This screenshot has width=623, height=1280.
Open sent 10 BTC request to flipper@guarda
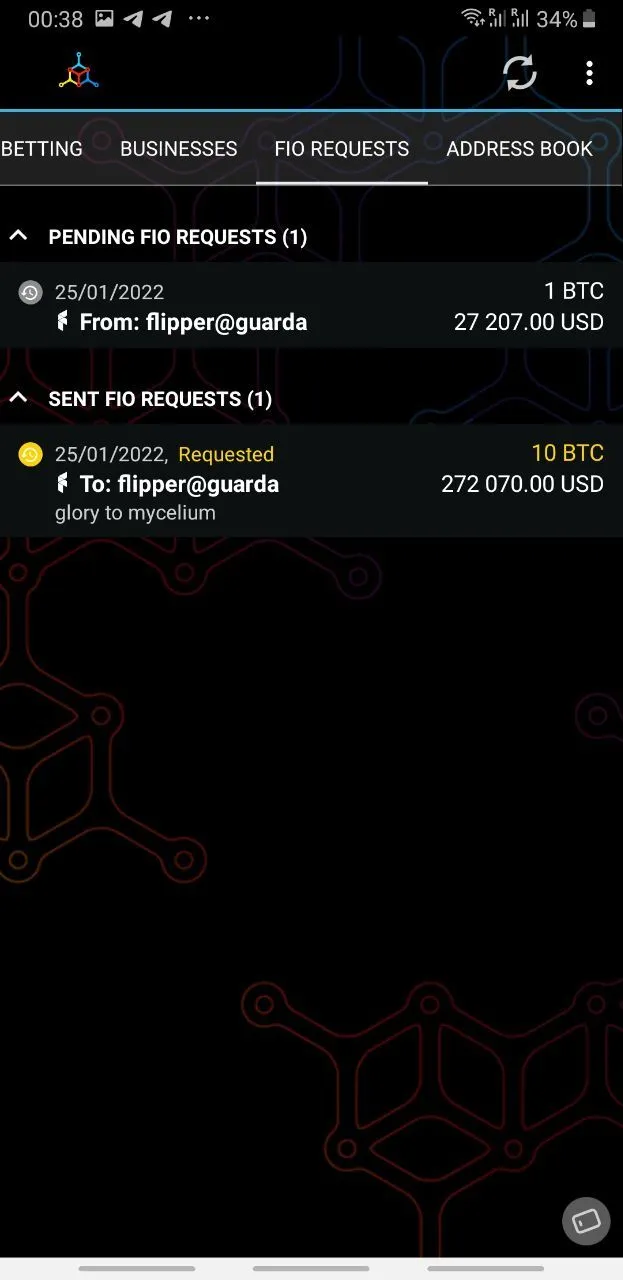click(x=311, y=481)
